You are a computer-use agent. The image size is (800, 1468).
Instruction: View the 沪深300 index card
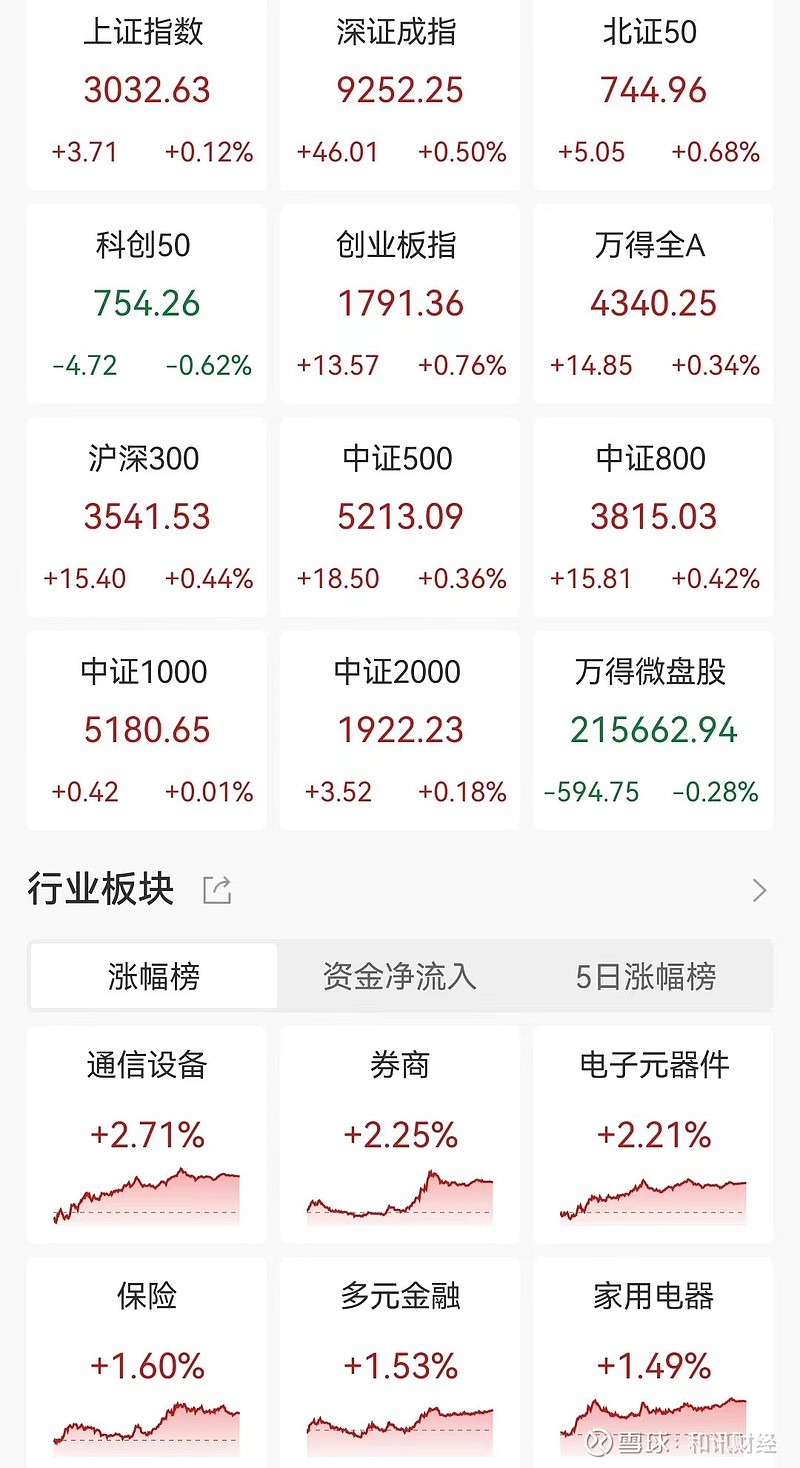[x=147, y=517]
